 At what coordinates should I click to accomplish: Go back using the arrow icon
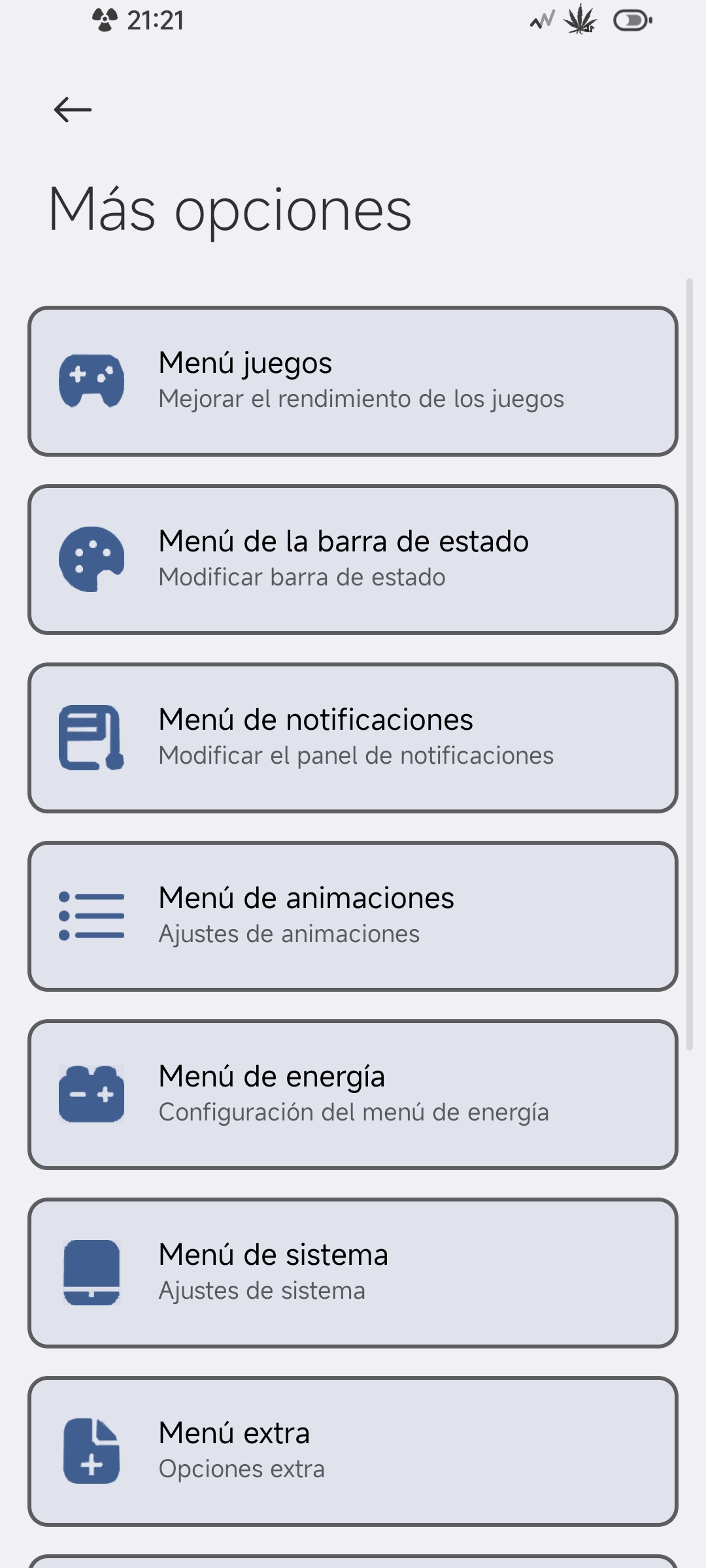tap(73, 110)
